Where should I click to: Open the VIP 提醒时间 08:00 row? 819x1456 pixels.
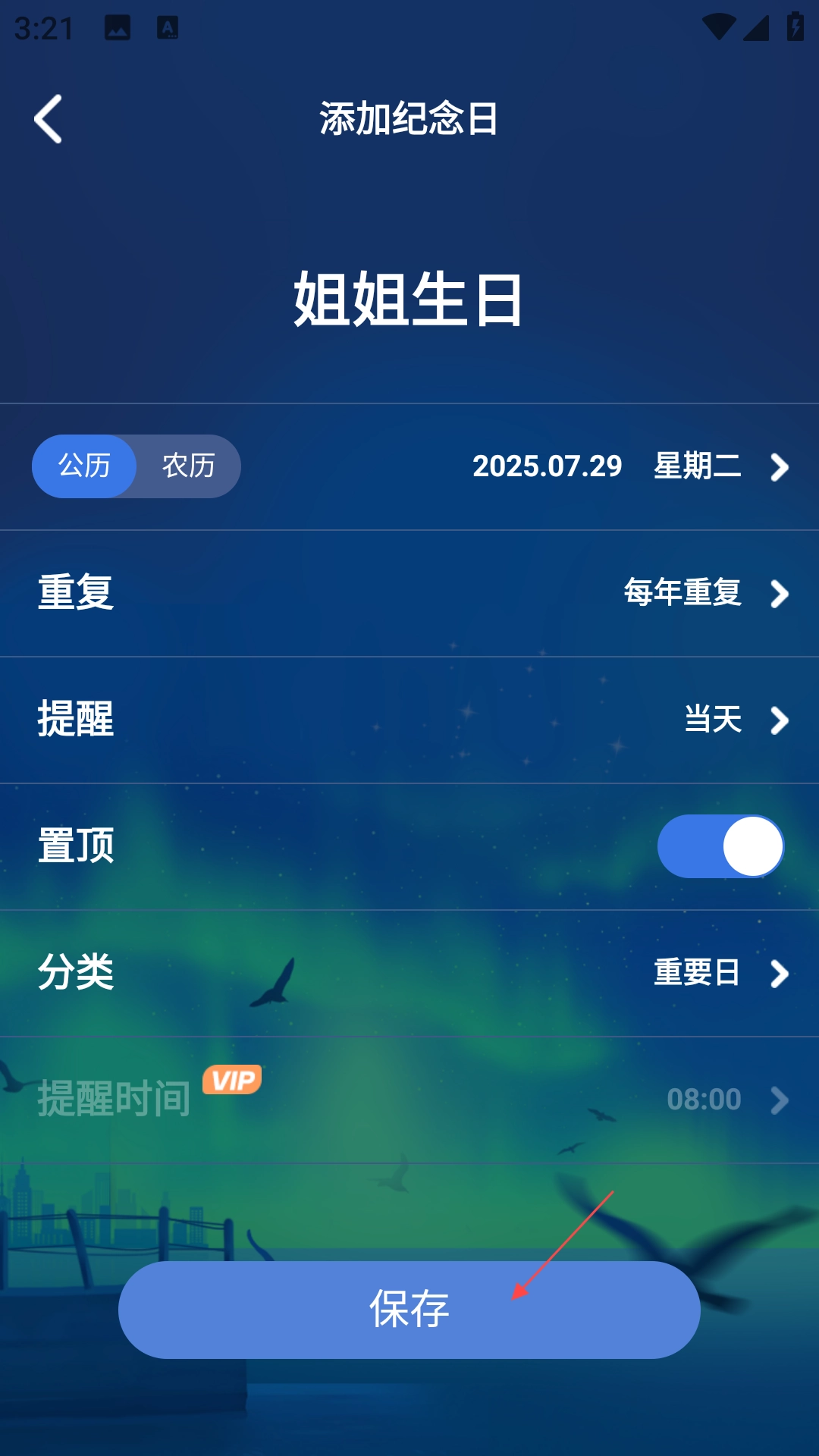pyautogui.click(x=409, y=1100)
